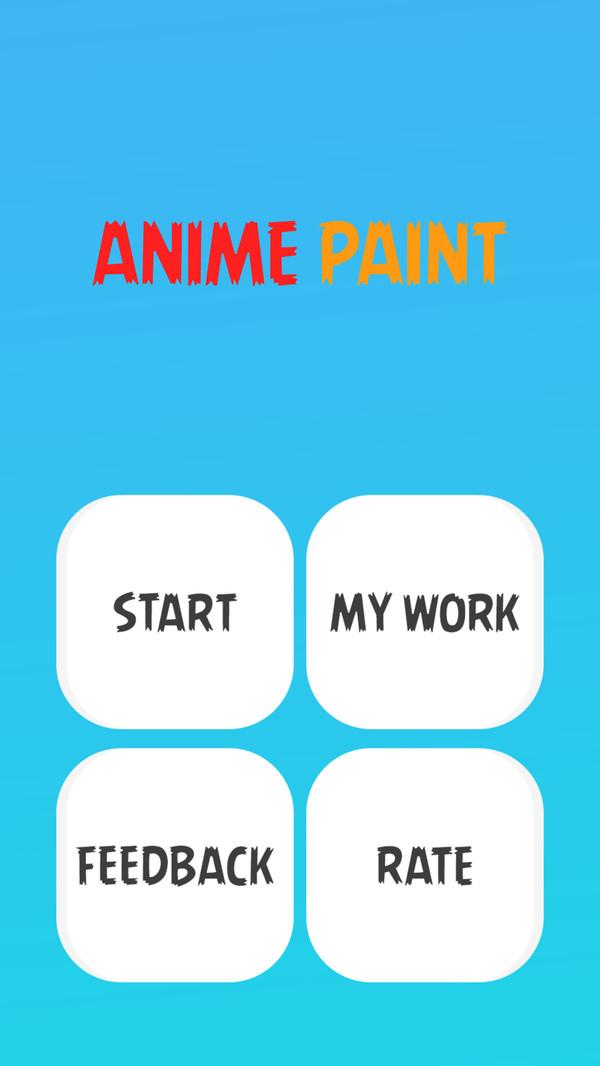The height and width of the screenshot is (1066, 600).
Task: Tap the START button
Action: click(175, 612)
